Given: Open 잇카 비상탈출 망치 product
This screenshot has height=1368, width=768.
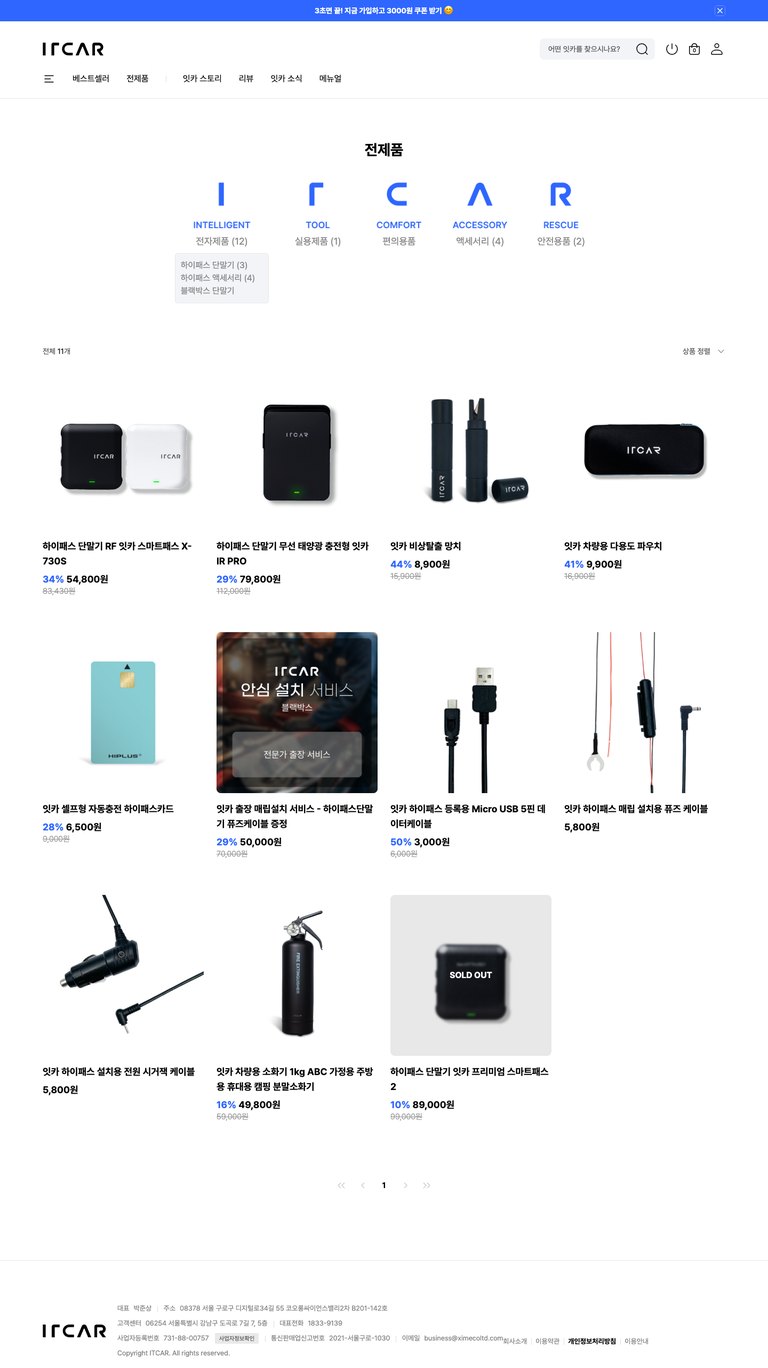Looking at the screenshot, I should coord(470,478).
